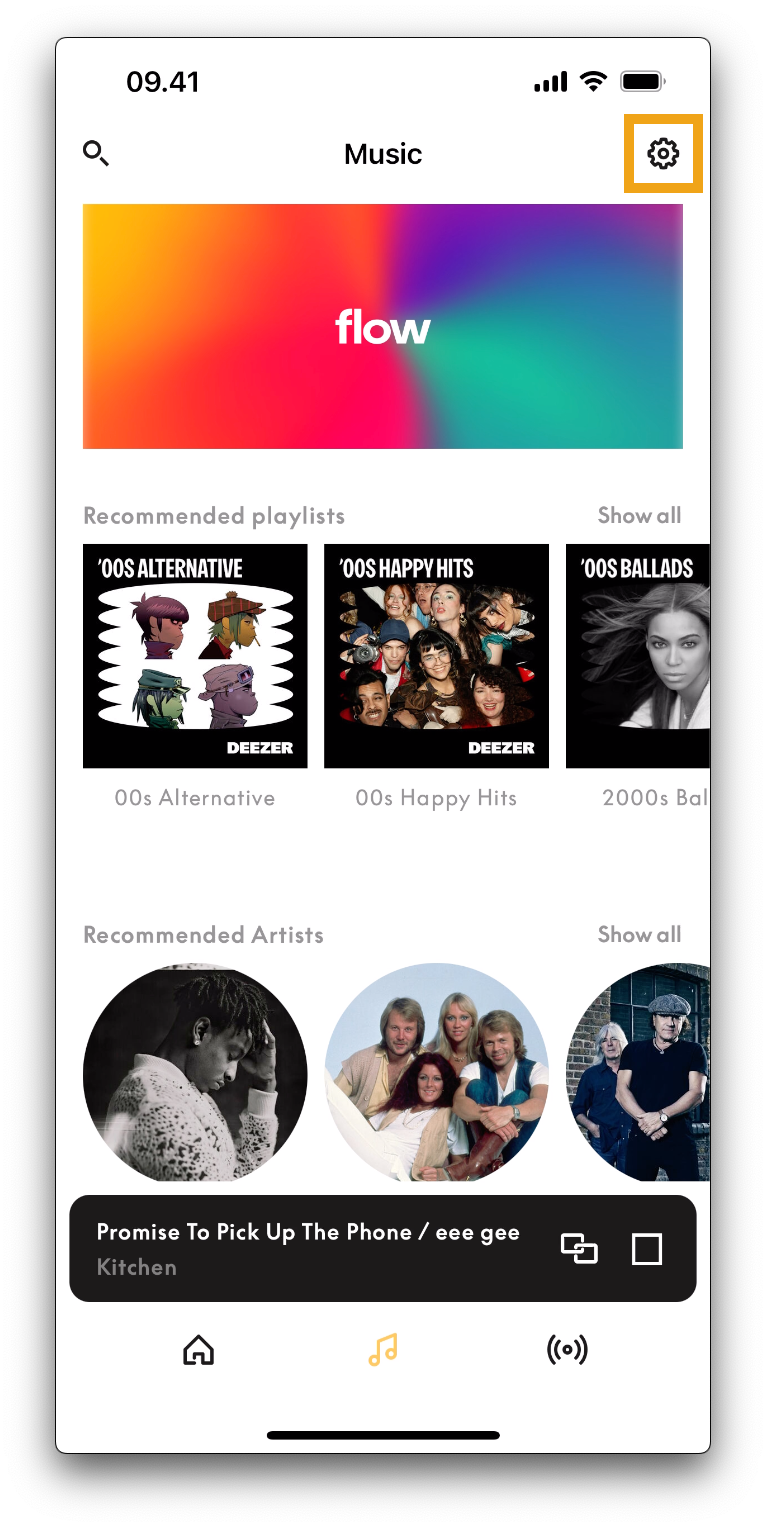Open the search icon
The height and width of the screenshot is (1527, 766).
(x=96, y=154)
